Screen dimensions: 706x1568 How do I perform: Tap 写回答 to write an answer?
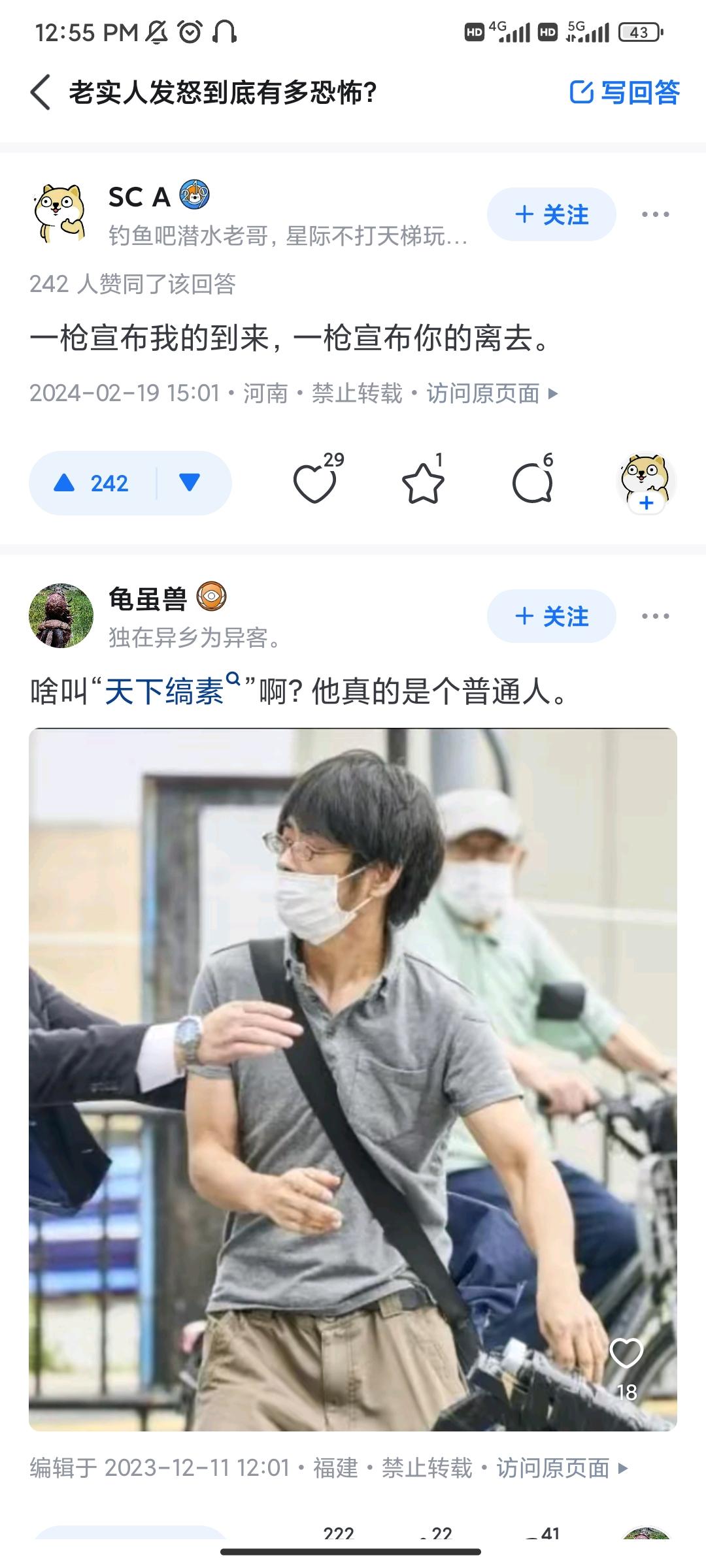click(625, 92)
